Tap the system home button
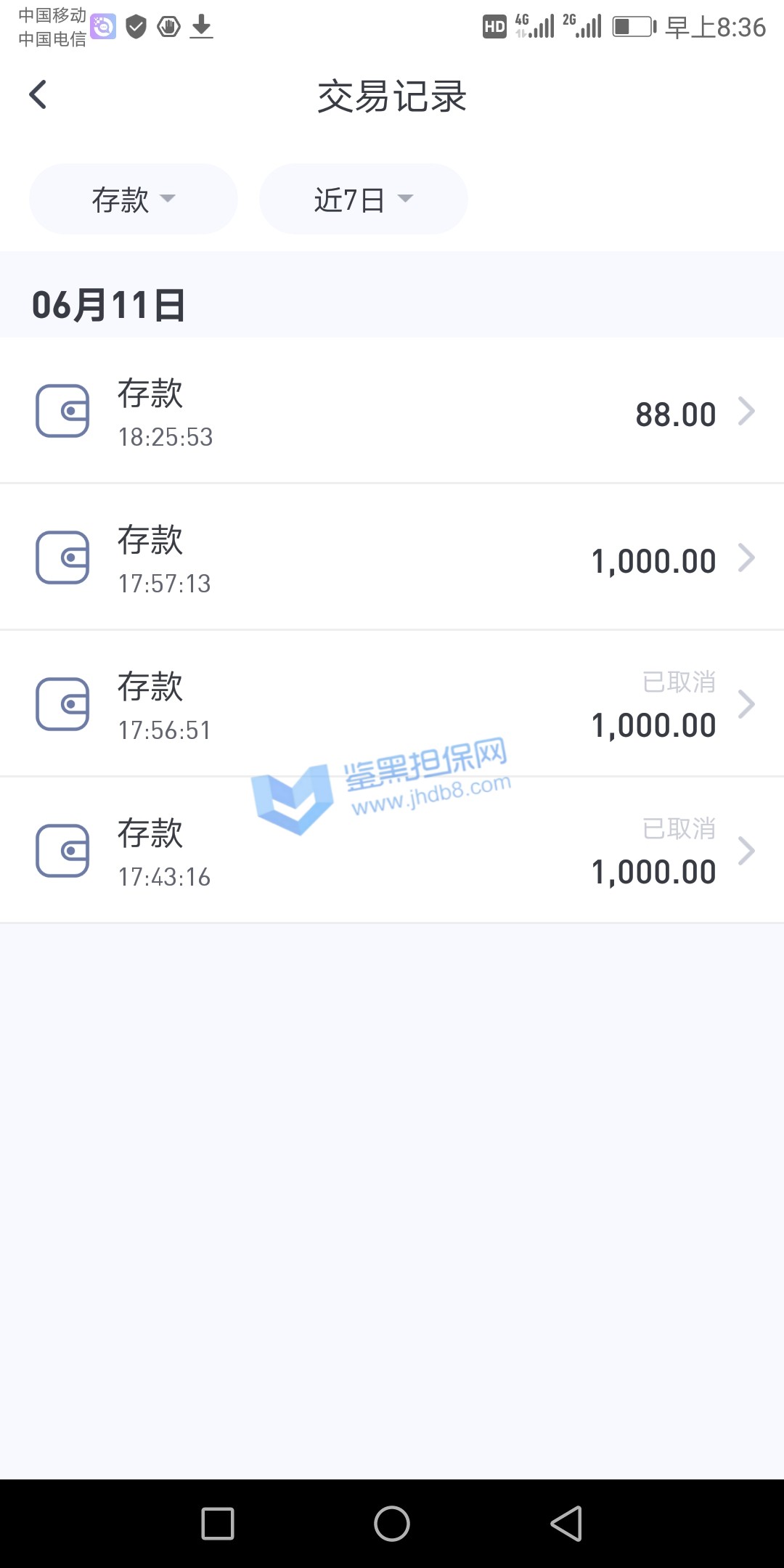 (x=392, y=1523)
